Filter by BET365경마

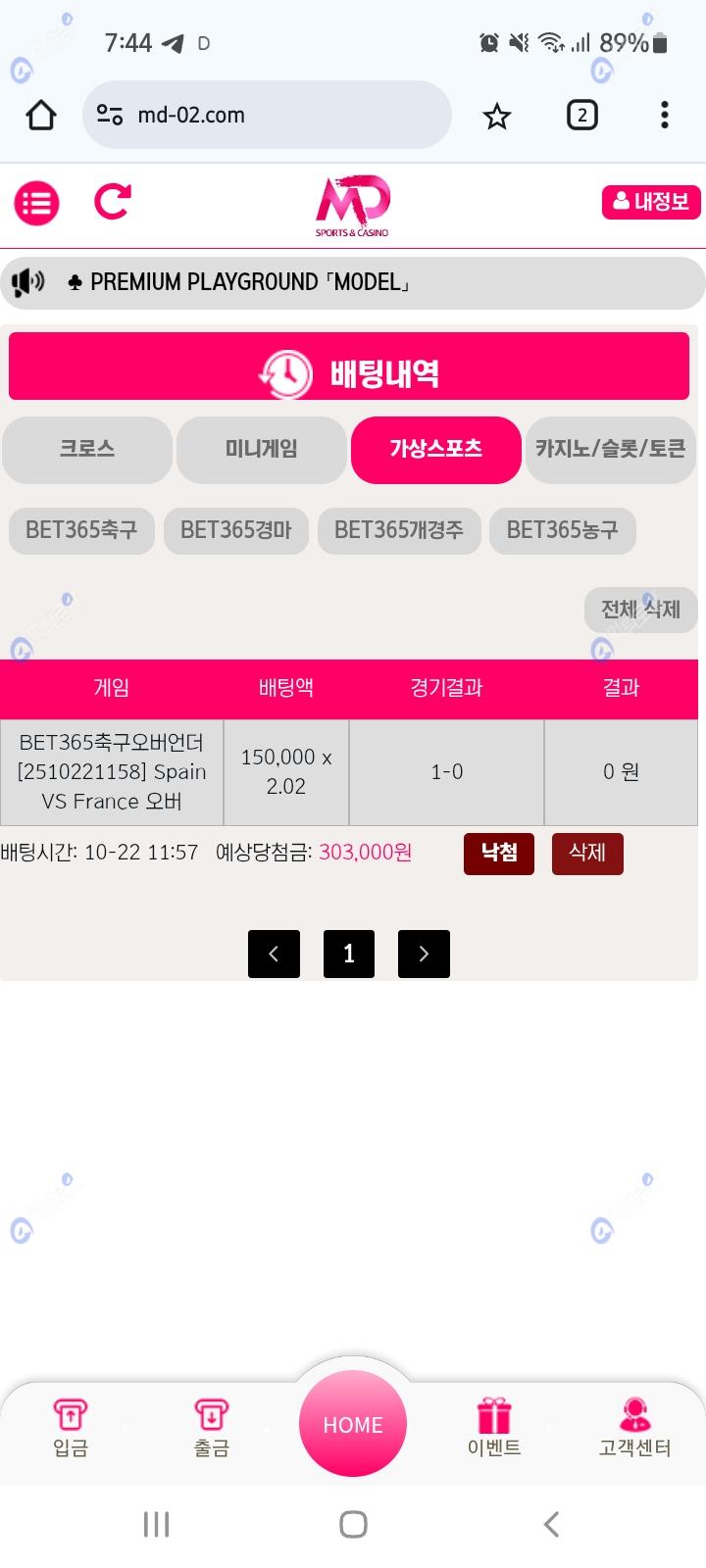click(x=235, y=530)
